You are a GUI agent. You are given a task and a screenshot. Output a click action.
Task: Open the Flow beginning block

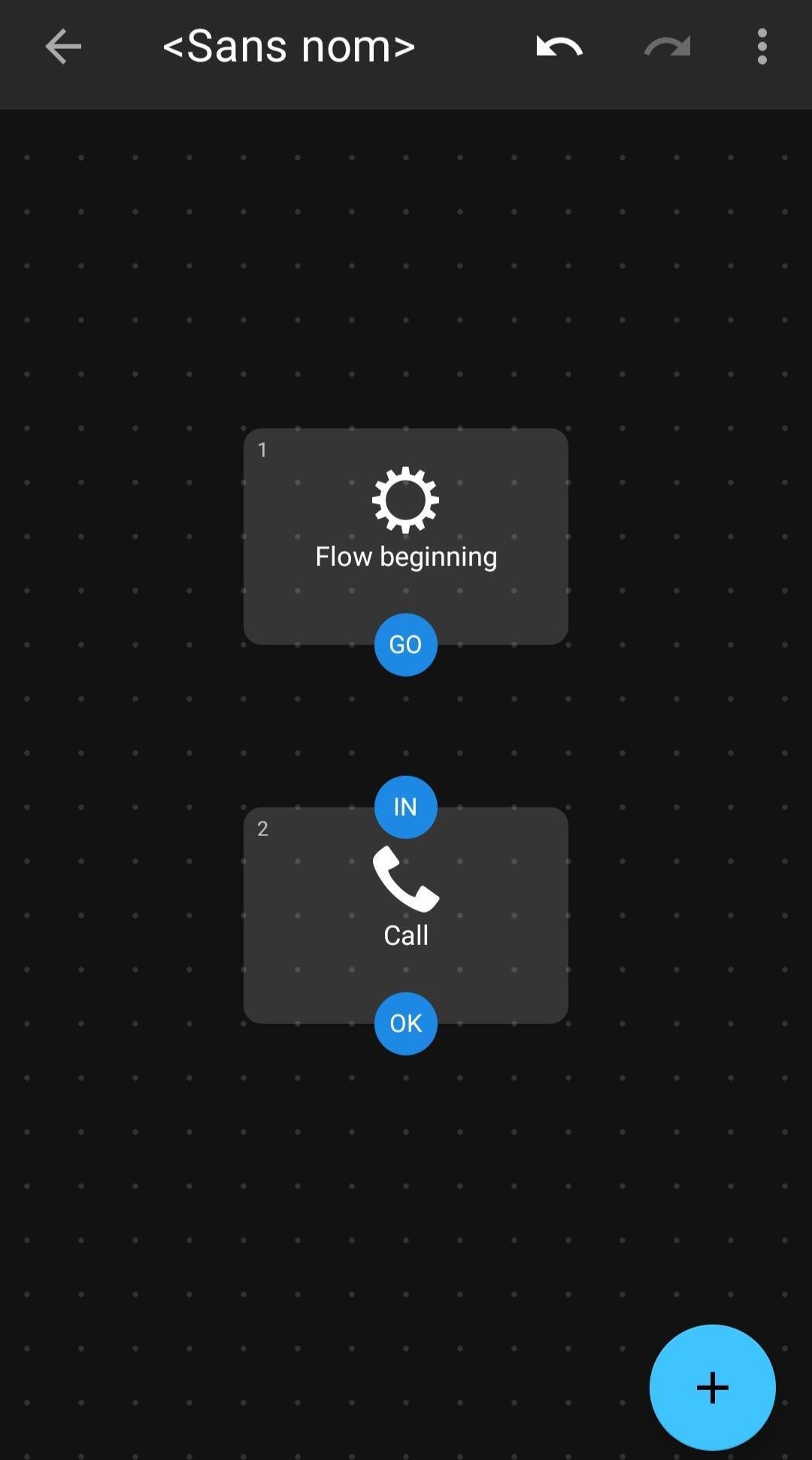tap(406, 536)
